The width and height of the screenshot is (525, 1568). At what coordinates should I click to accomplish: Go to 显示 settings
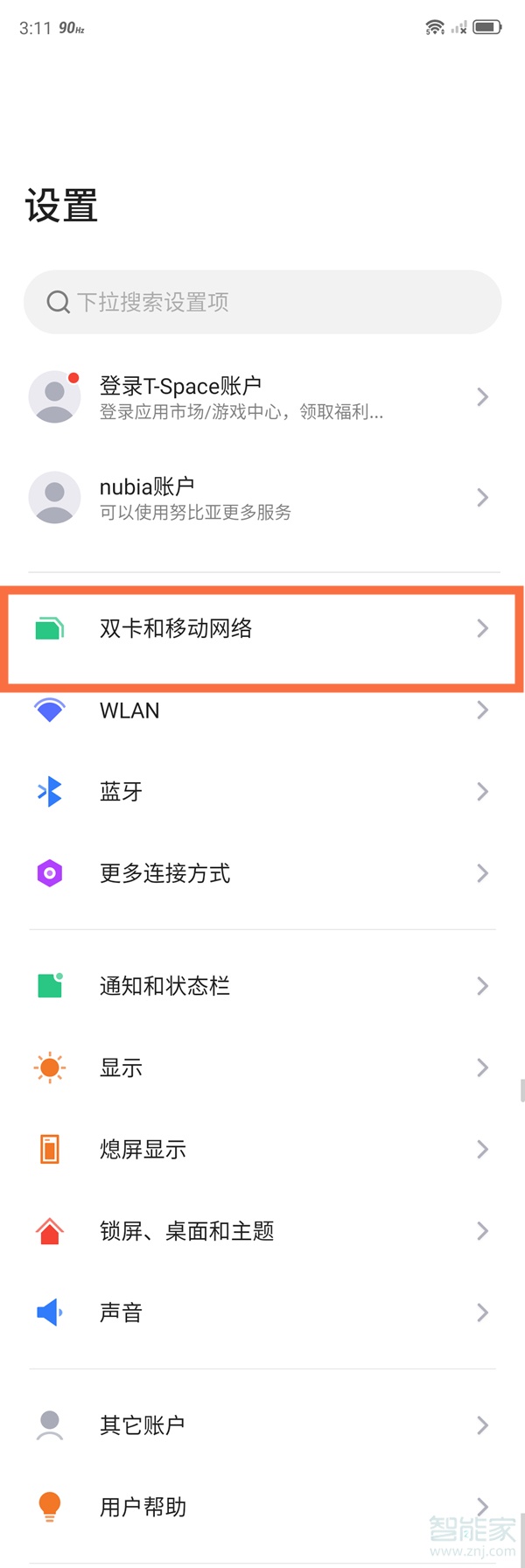pyautogui.click(x=262, y=1067)
